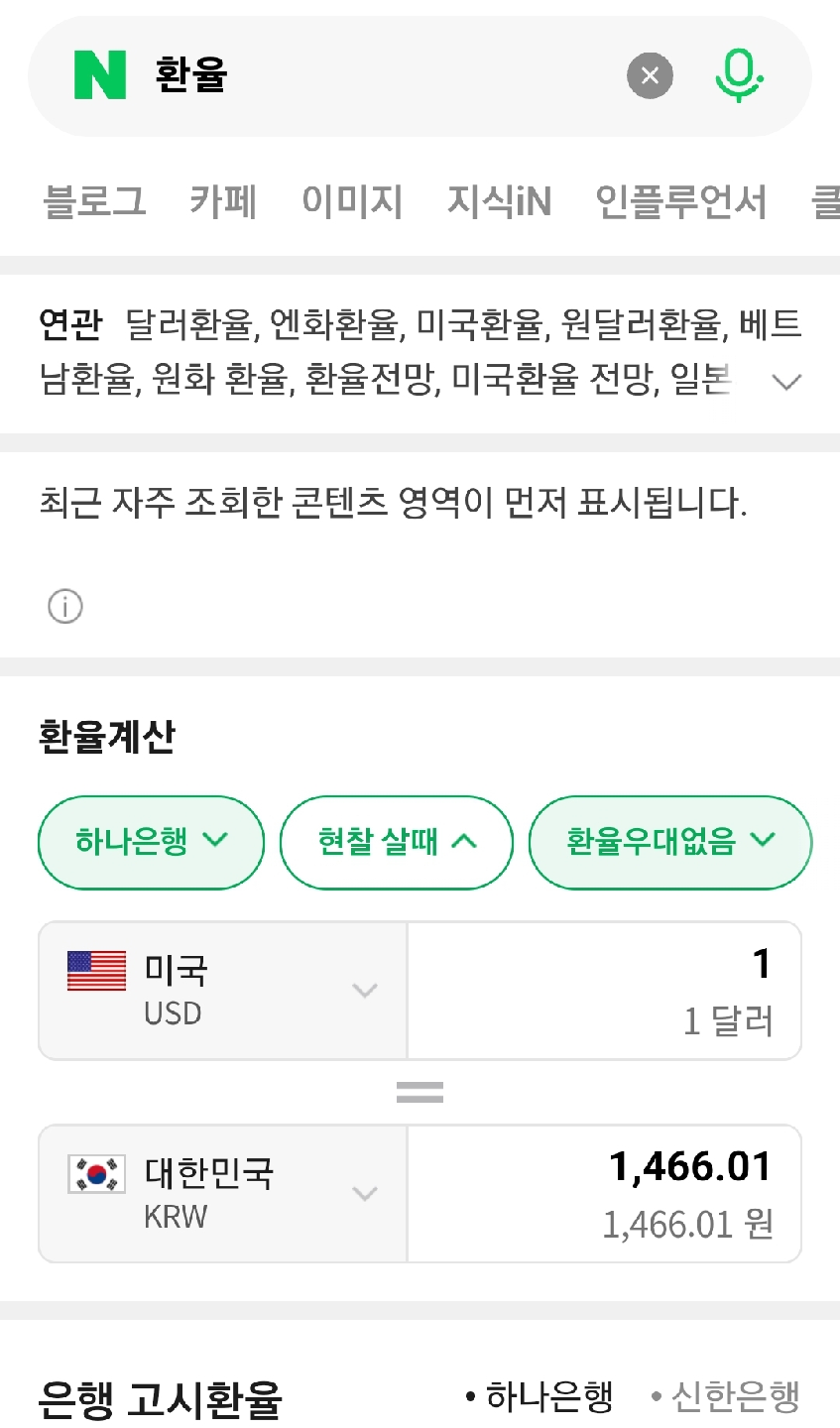Change the USD currency using its dropdown arrow

click(x=365, y=990)
